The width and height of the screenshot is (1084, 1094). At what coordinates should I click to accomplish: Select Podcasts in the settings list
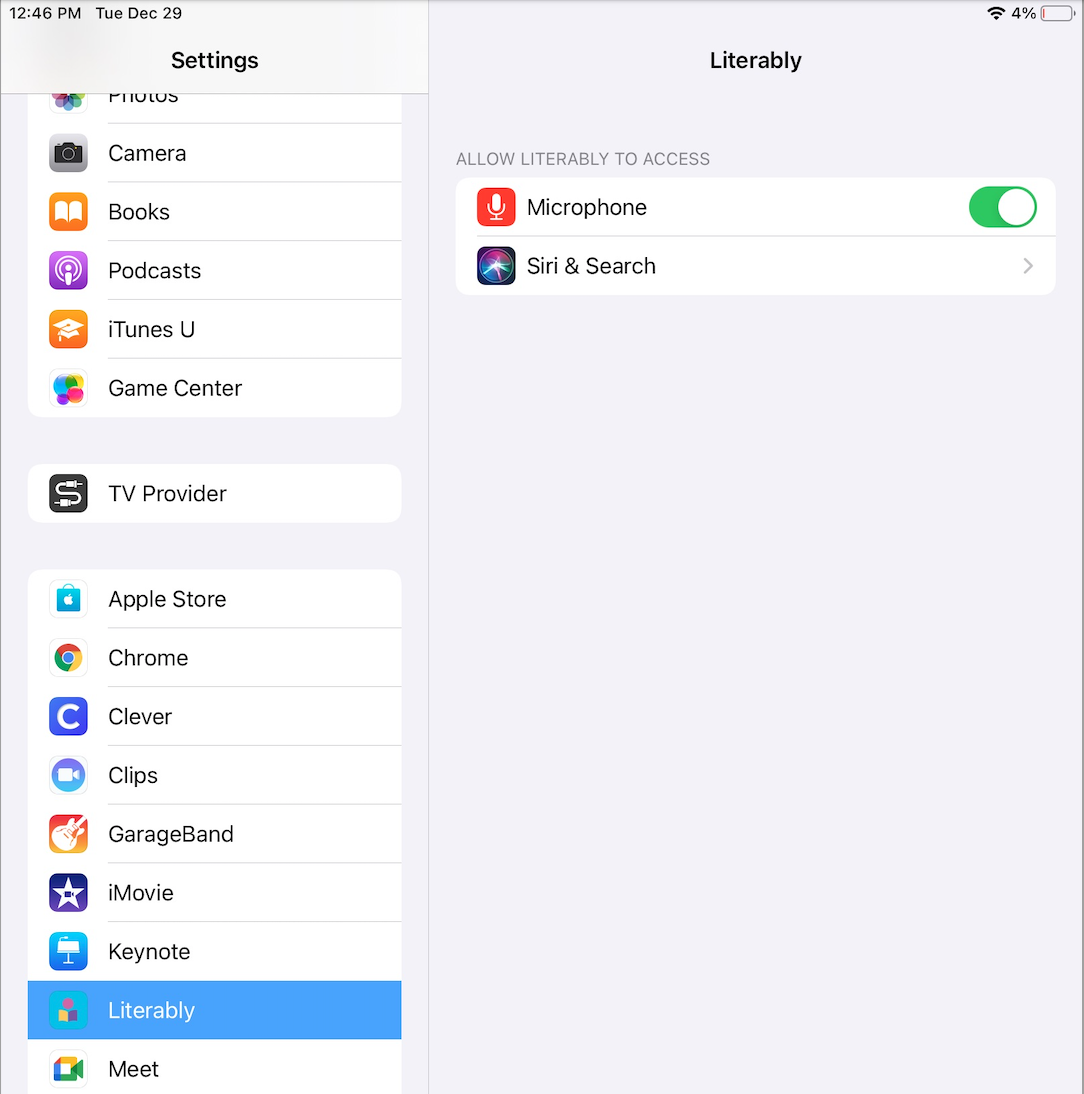(214, 271)
